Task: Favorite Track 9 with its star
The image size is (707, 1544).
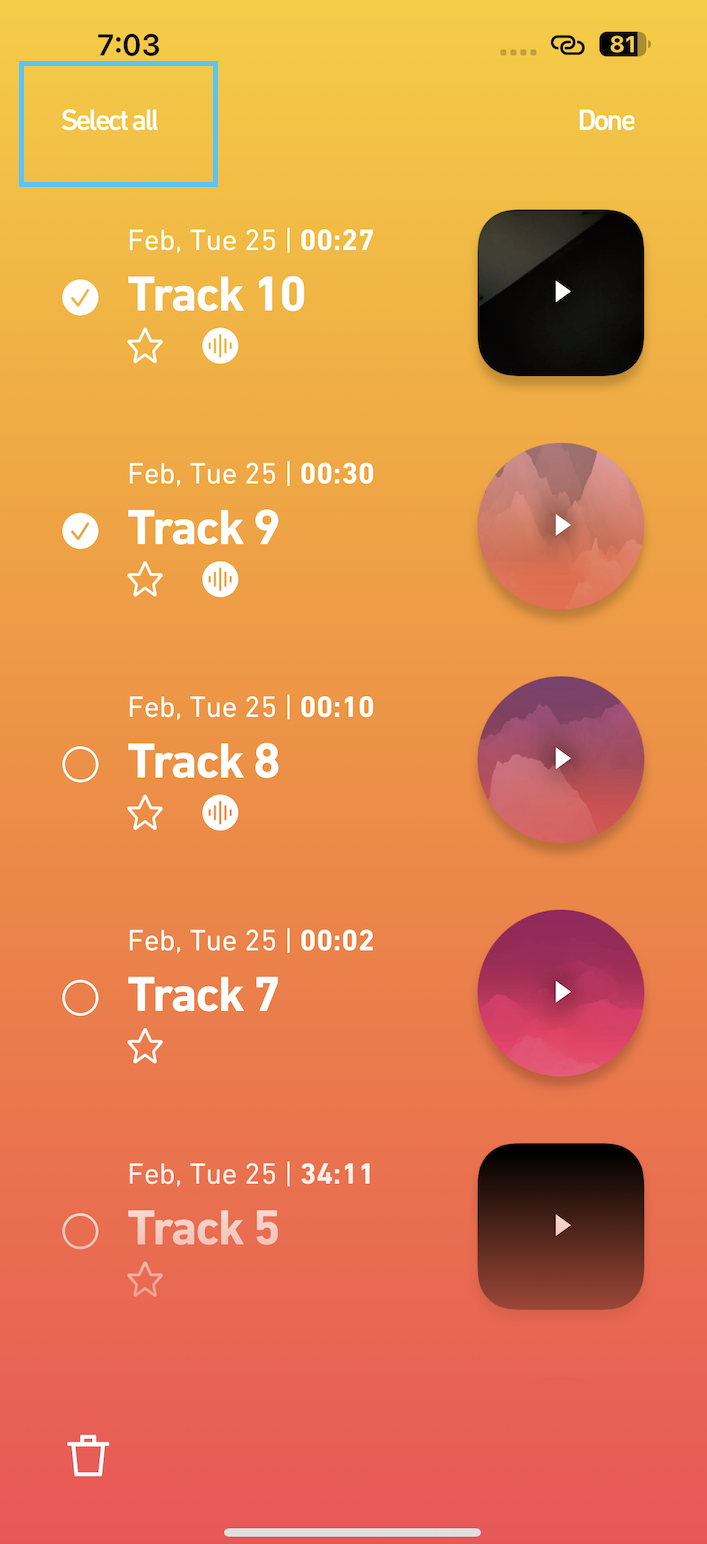Action: pyautogui.click(x=145, y=580)
